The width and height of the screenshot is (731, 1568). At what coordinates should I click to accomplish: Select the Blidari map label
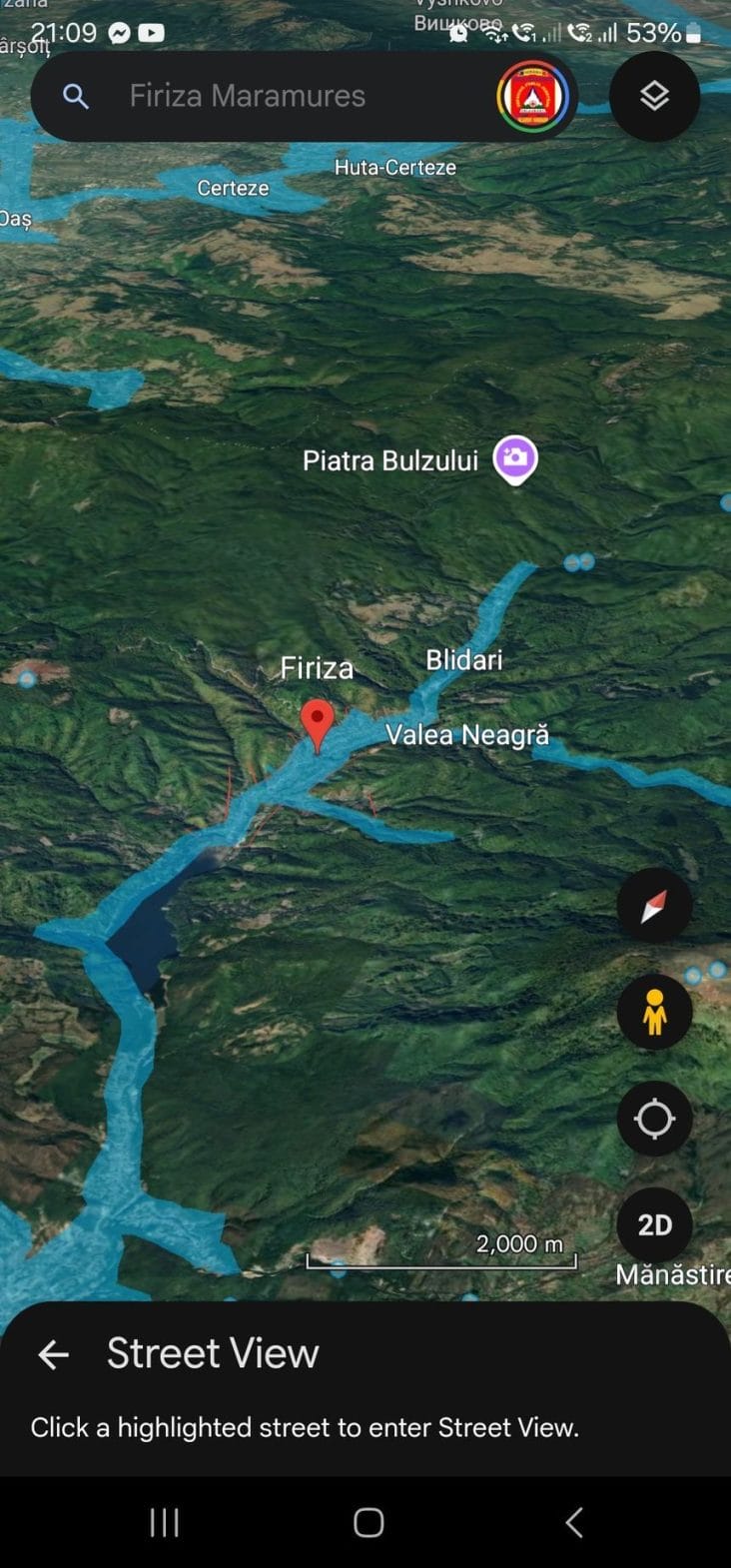click(463, 659)
